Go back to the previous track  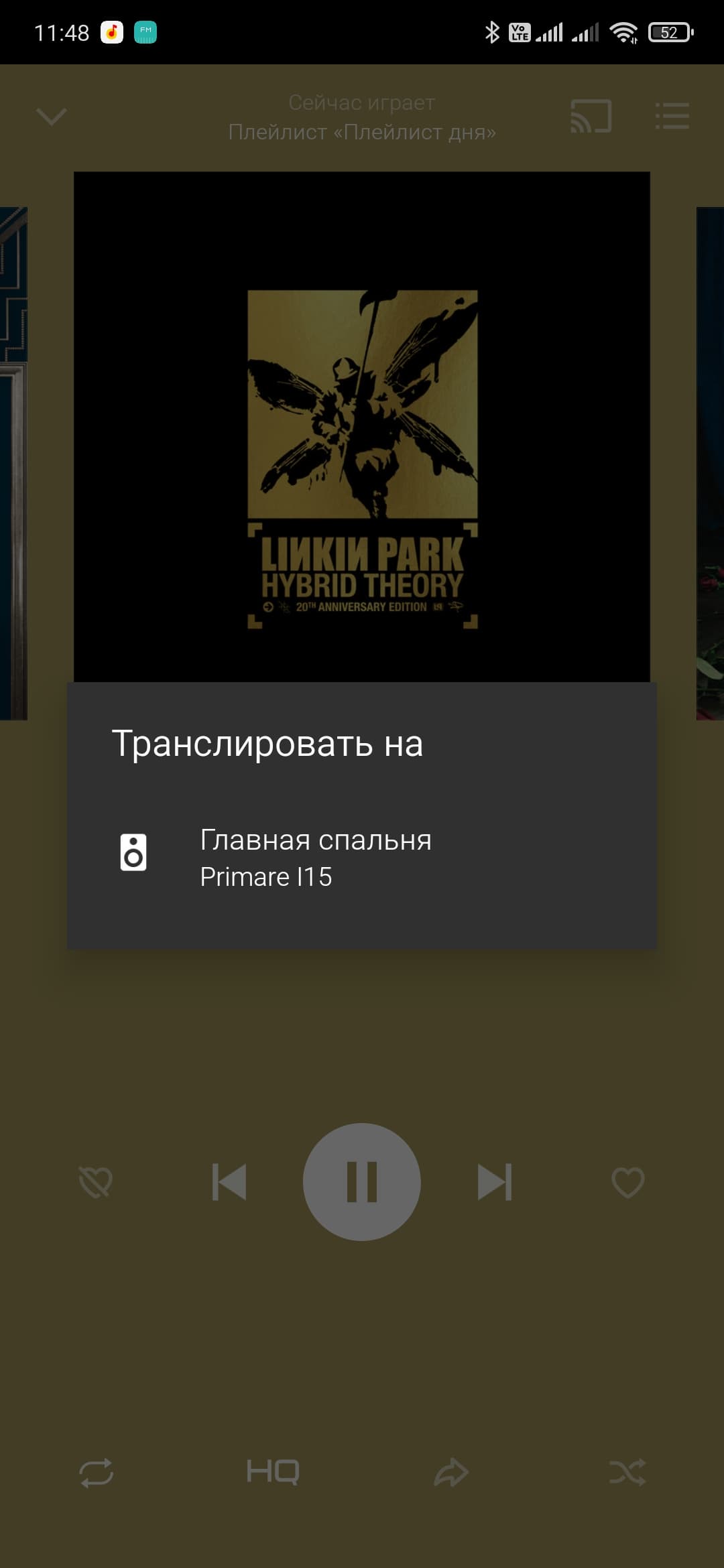point(229,1181)
